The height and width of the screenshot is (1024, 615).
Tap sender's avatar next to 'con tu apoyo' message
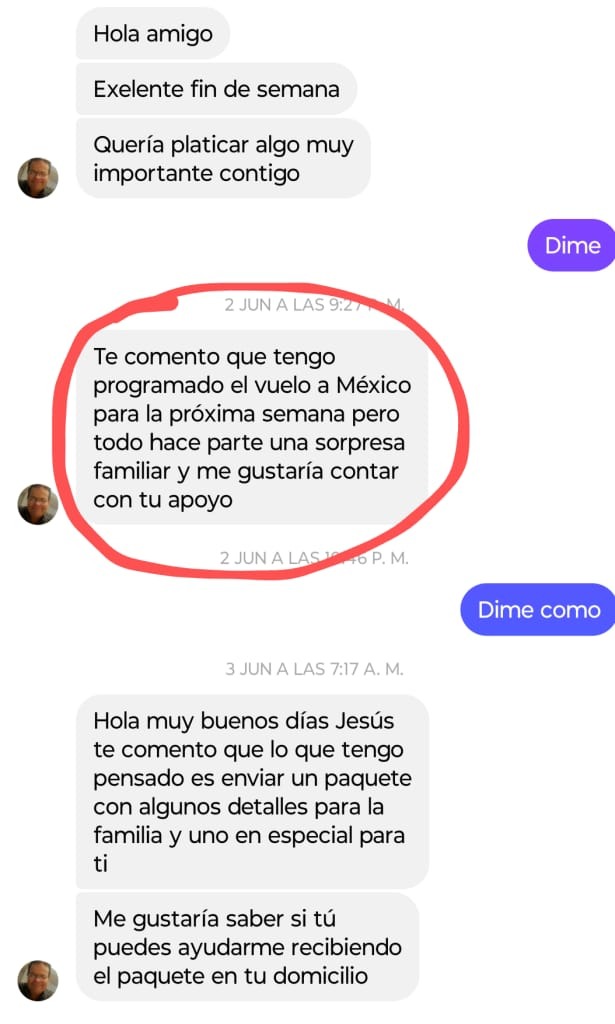coord(38,504)
